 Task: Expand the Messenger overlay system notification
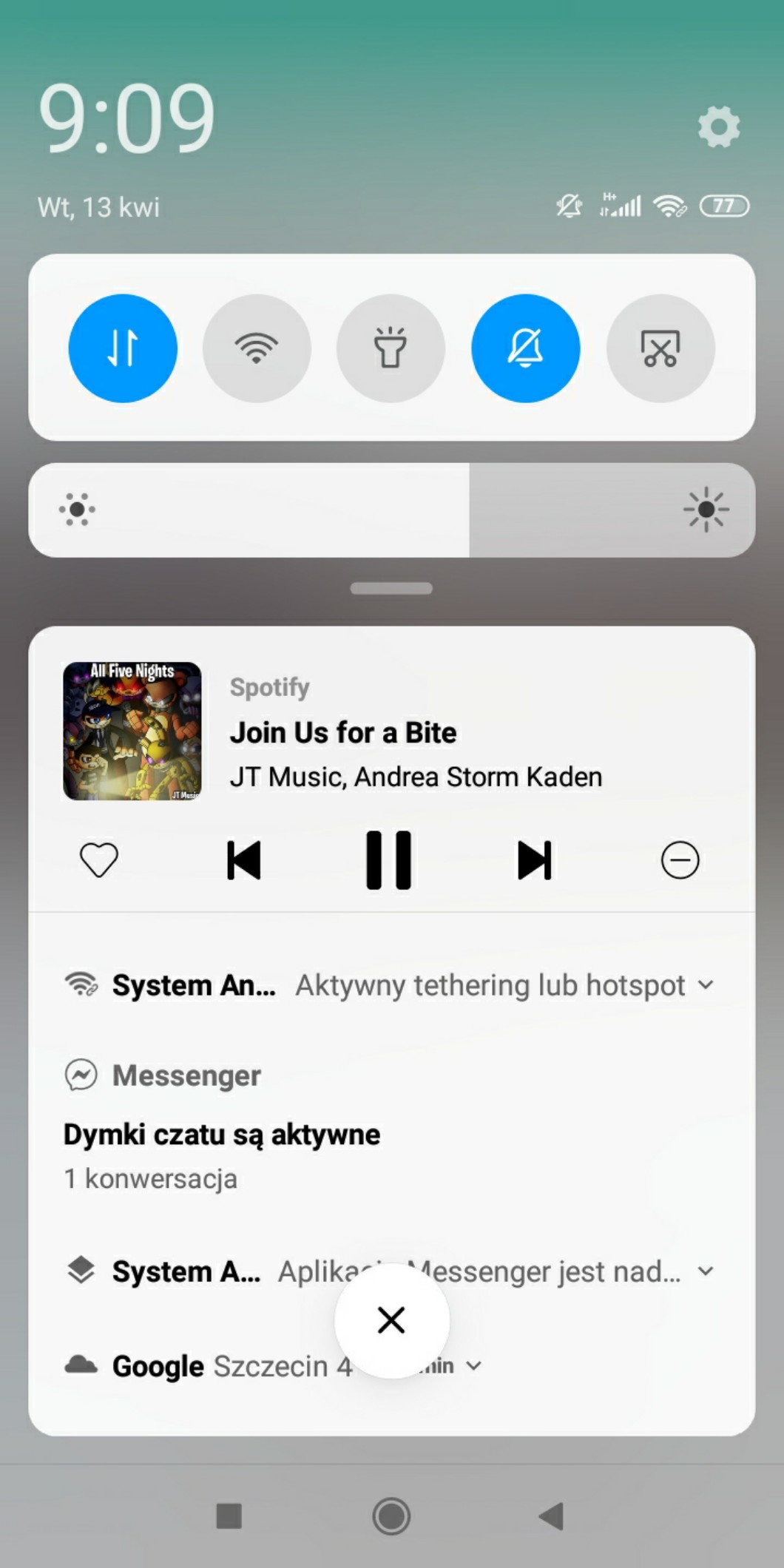706,1271
